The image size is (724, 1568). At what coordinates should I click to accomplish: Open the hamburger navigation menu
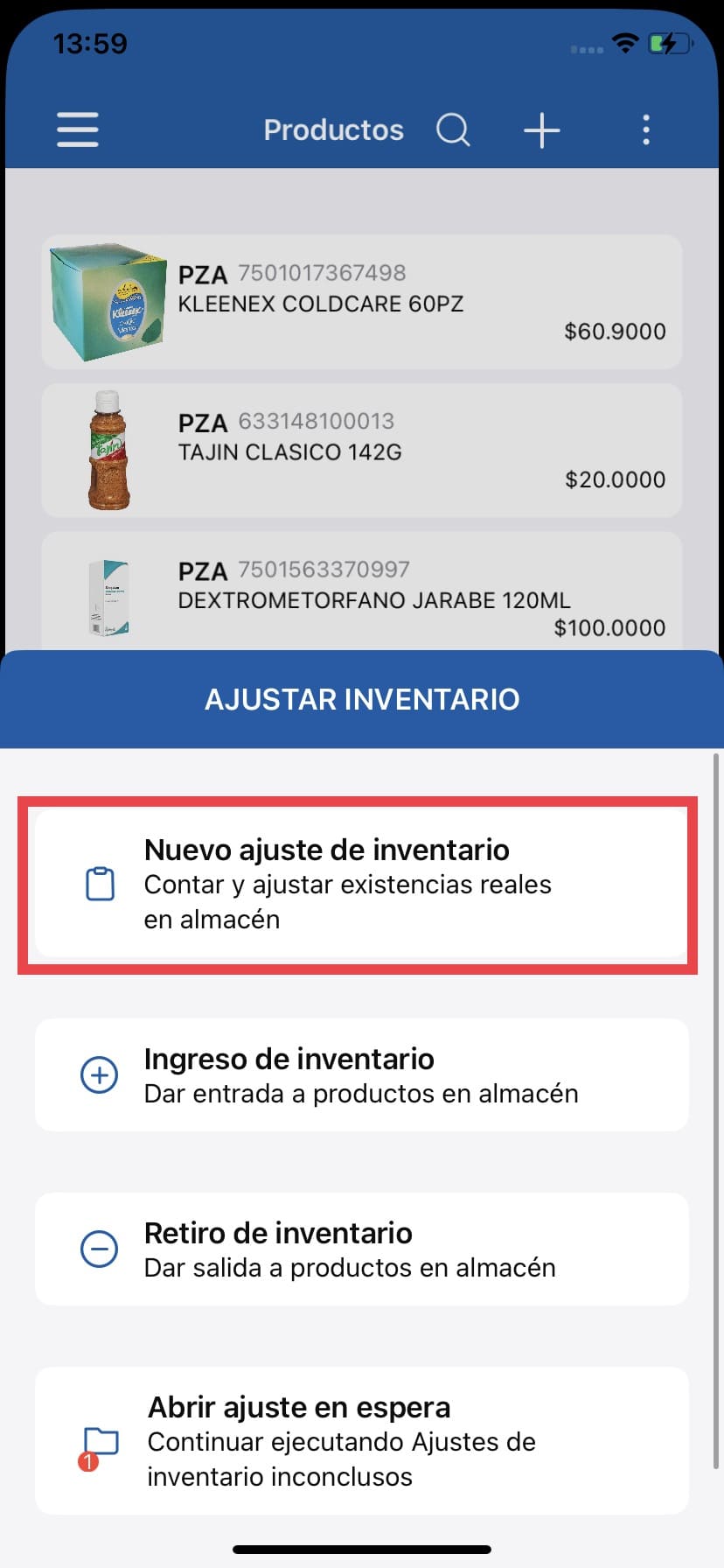(x=77, y=129)
